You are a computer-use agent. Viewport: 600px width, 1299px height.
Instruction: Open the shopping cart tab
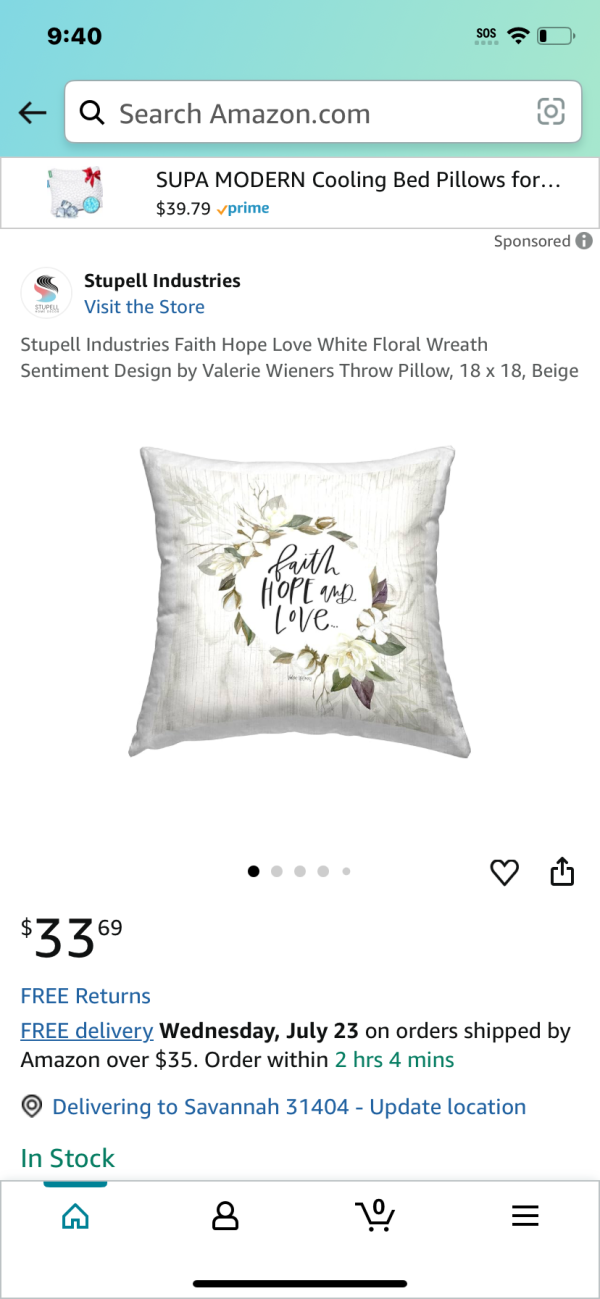(x=375, y=1216)
